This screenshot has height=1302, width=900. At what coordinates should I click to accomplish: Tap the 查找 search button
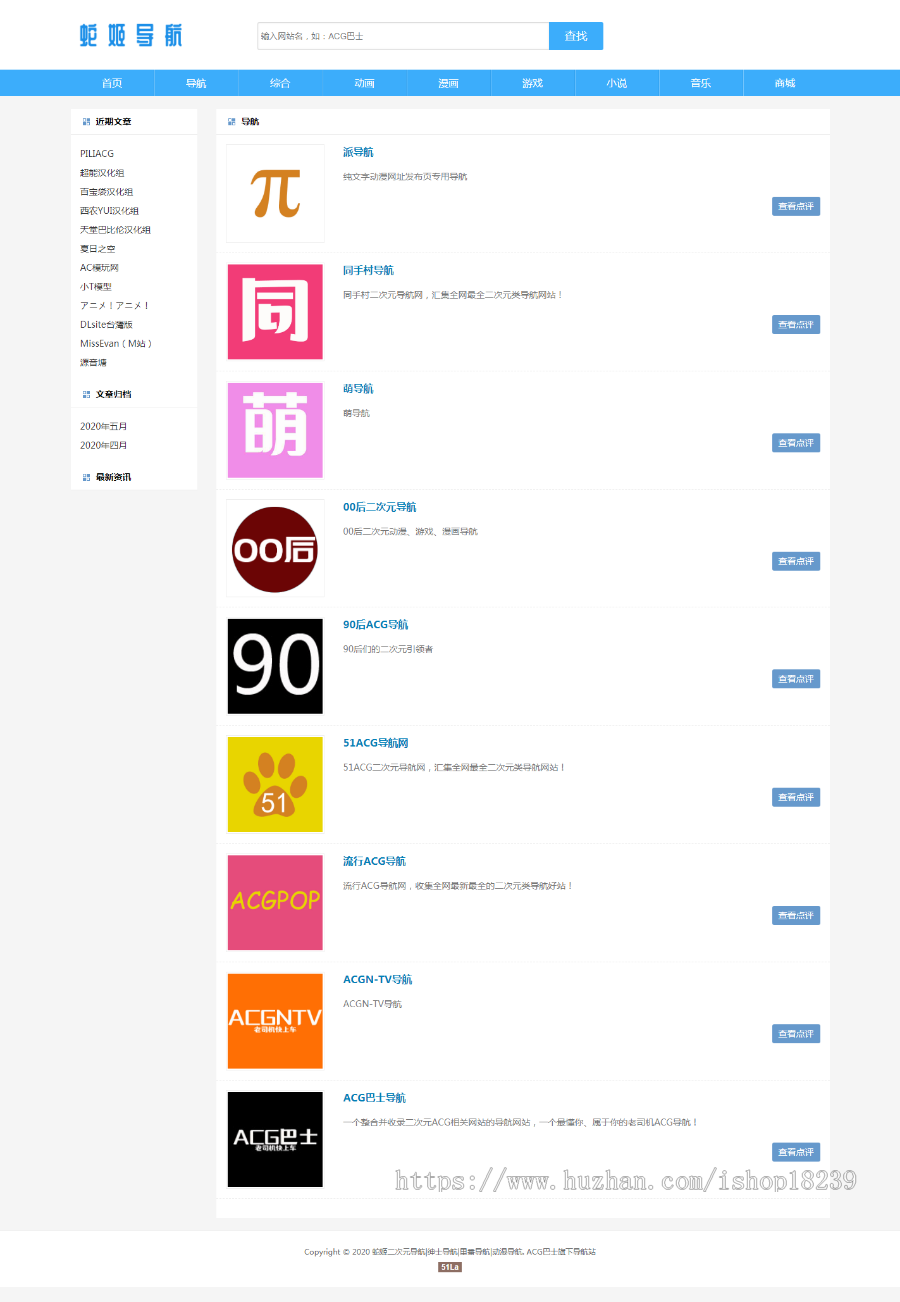tap(576, 36)
